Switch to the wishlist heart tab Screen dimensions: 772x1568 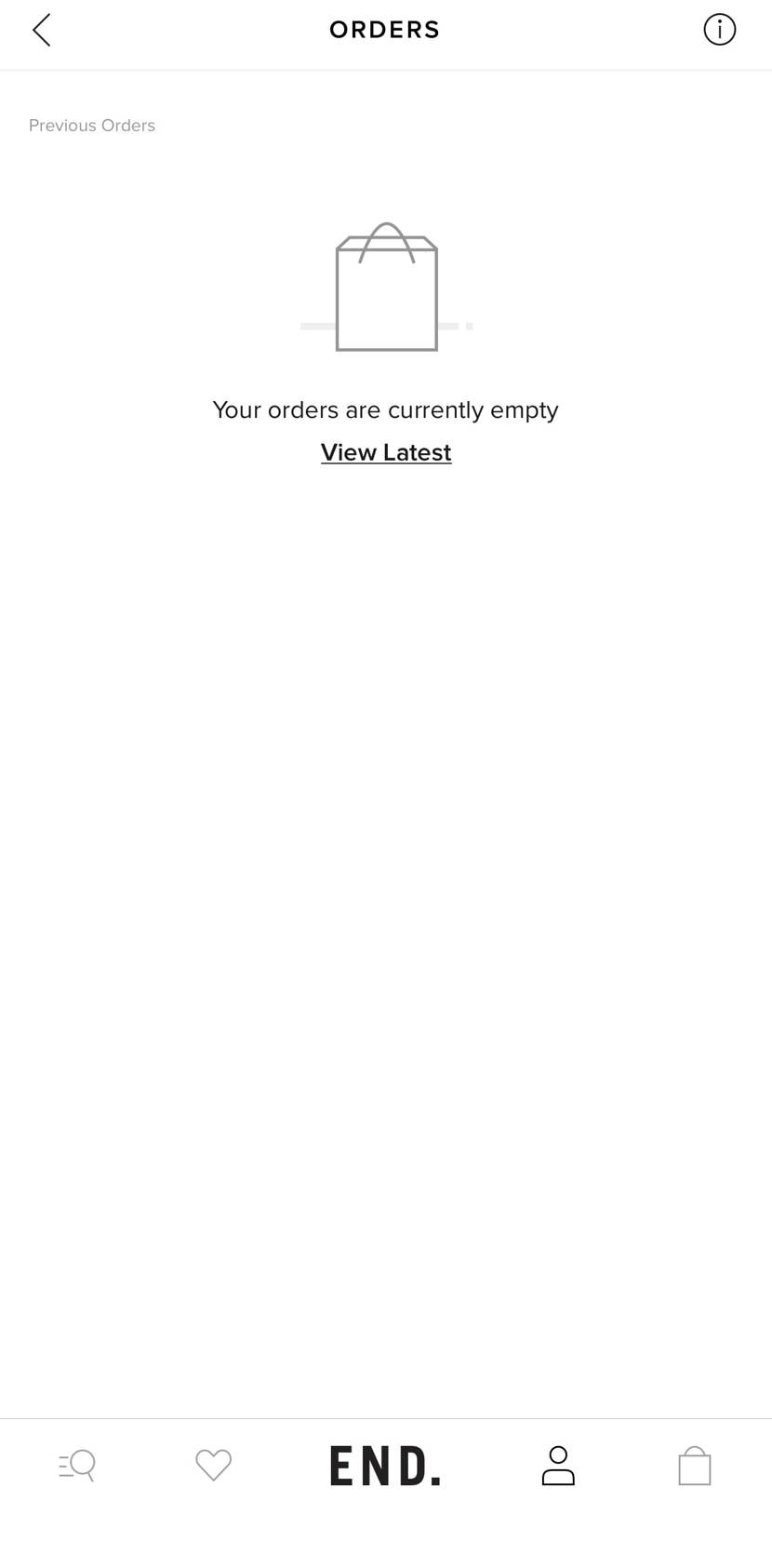pos(213,1466)
